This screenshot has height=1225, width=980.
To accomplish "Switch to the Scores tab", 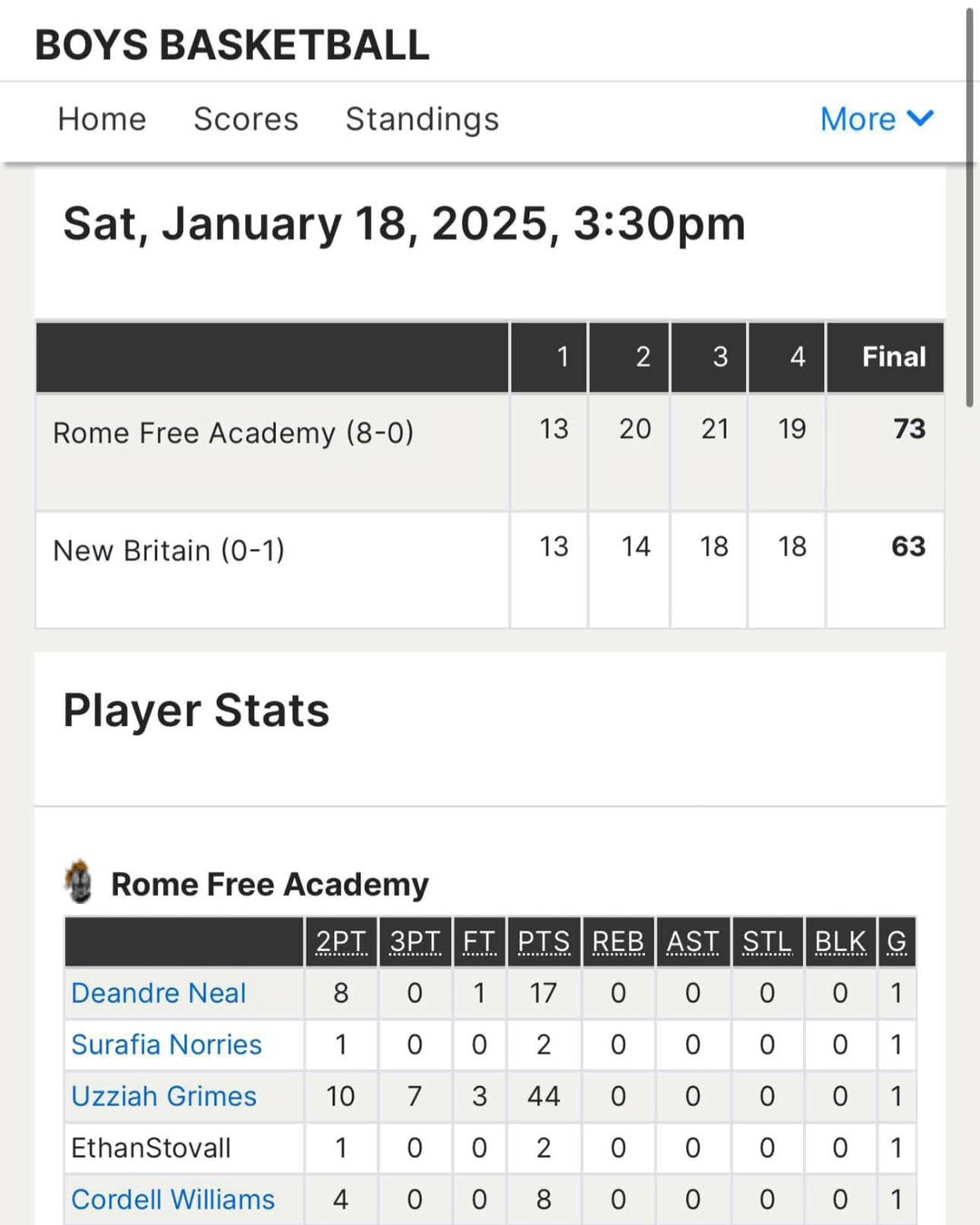I will (x=246, y=119).
